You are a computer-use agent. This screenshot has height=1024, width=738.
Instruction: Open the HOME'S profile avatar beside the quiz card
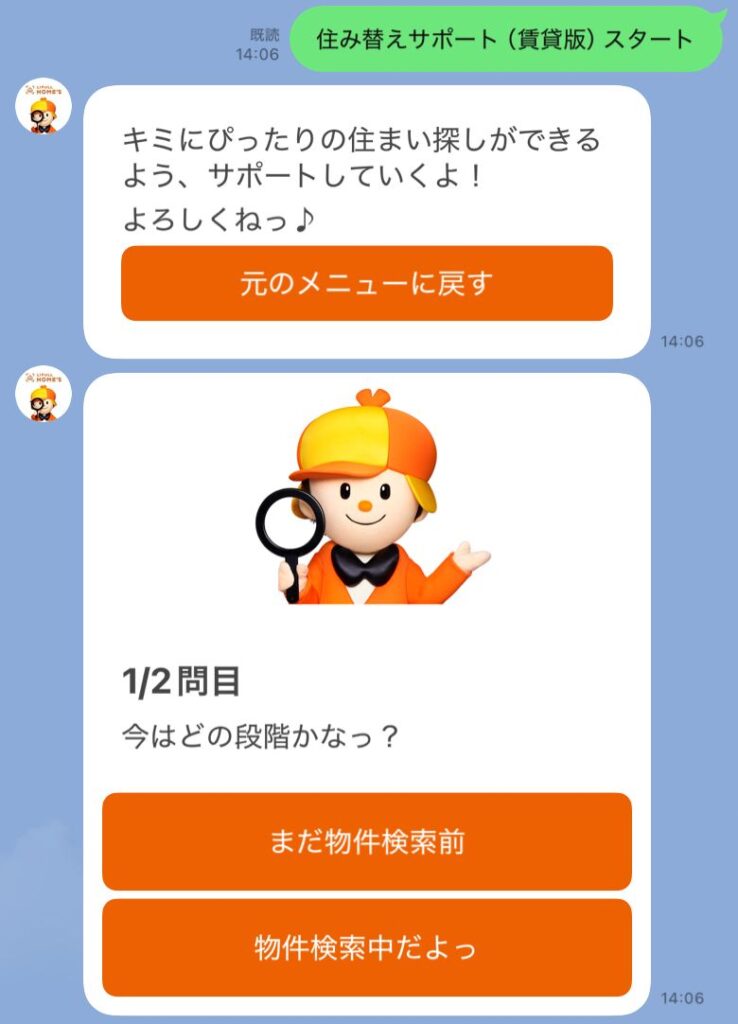pos(43,393)
